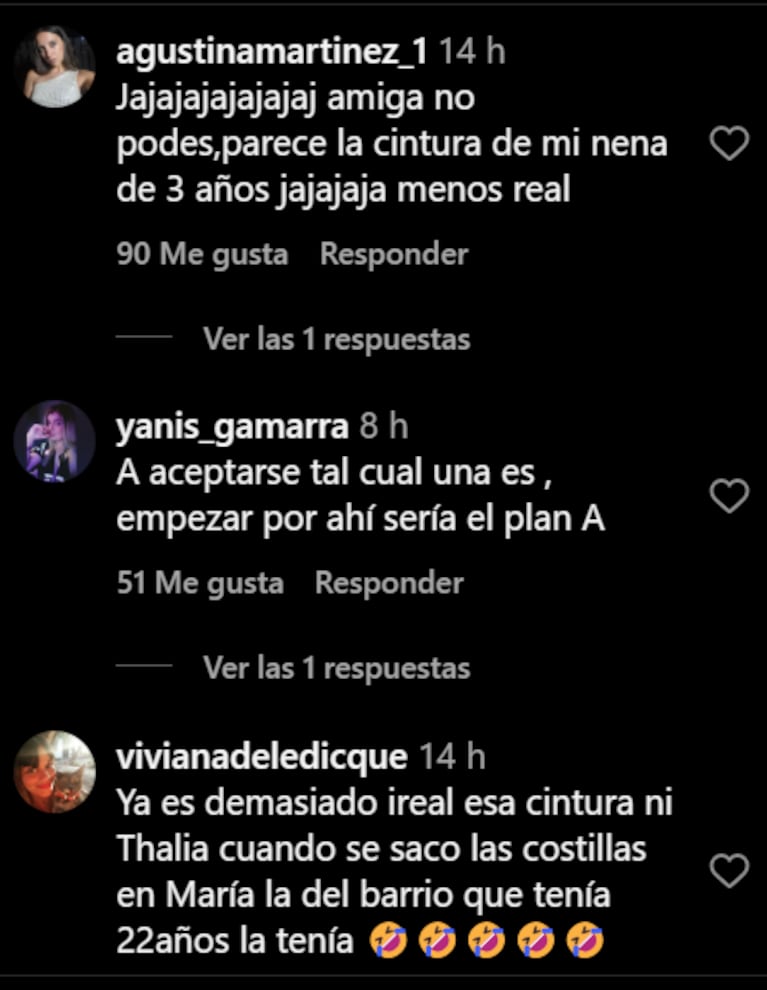Screen dimensions: 767x990
Task: Open username link agustinamartinez_1
Action: pos(272,53)
